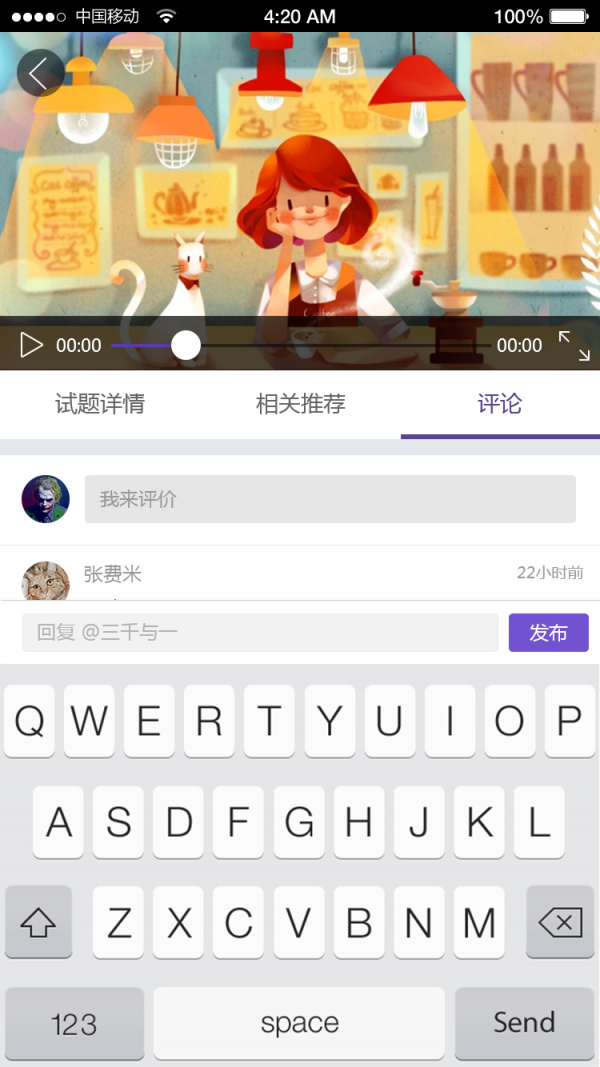Enter fullscreen video mode
The image size is (600, 1067).
(x=573, y=346)
